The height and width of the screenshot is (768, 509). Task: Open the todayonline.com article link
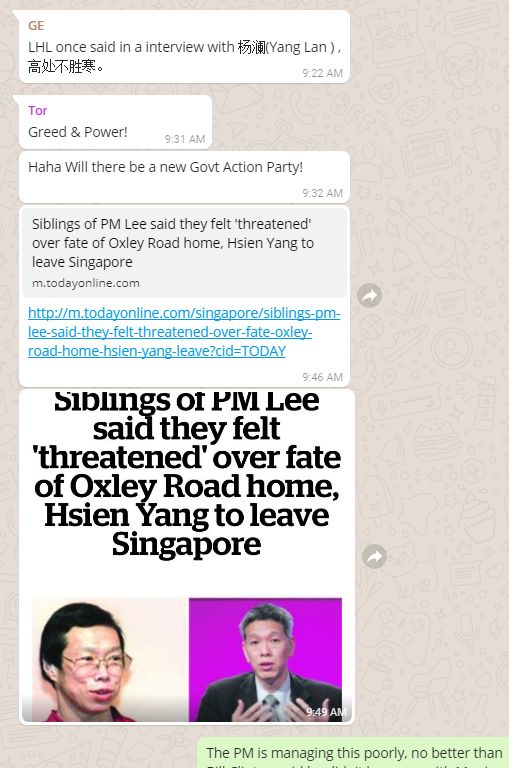pos(184,332)
